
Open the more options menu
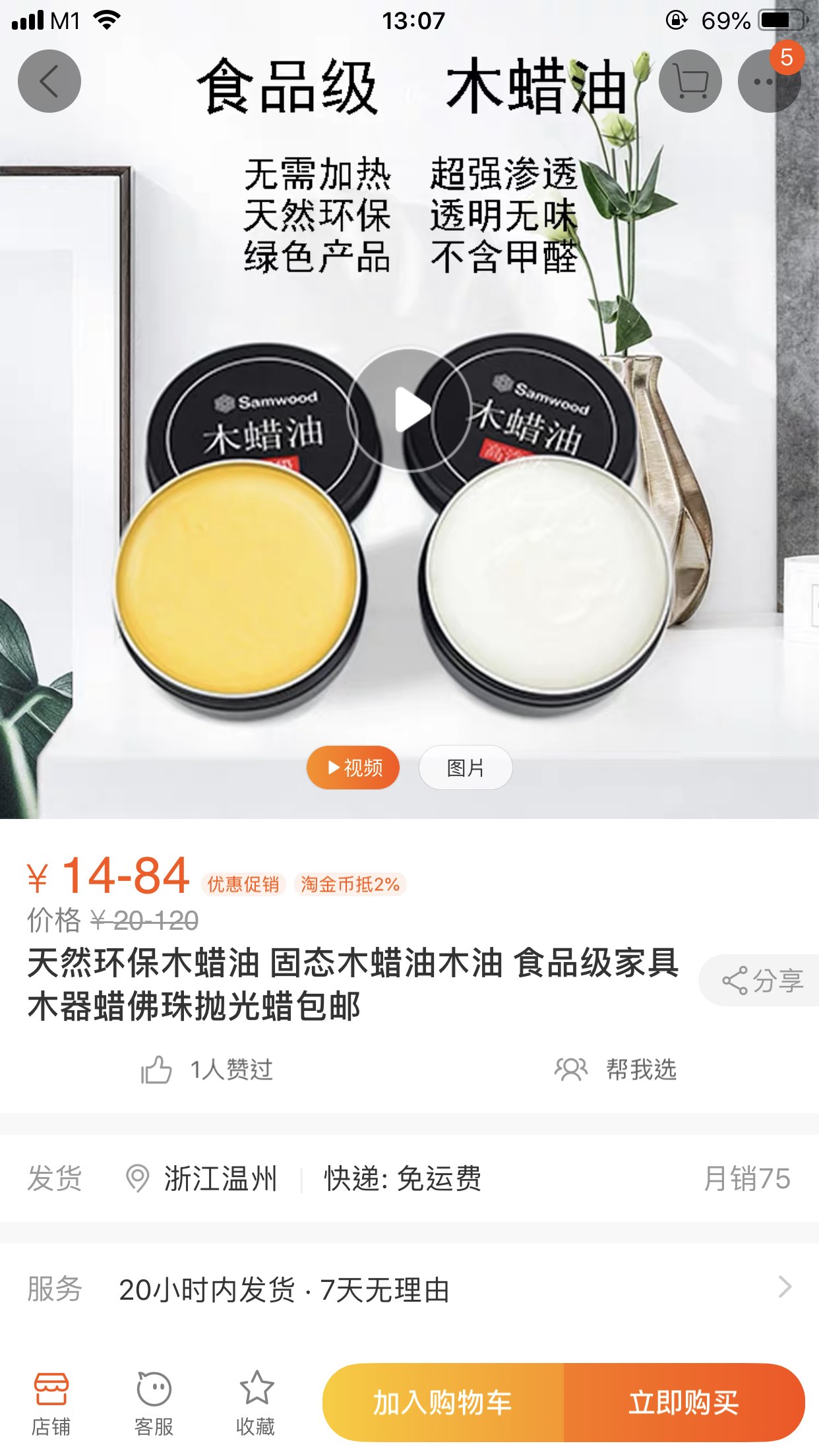768,81
